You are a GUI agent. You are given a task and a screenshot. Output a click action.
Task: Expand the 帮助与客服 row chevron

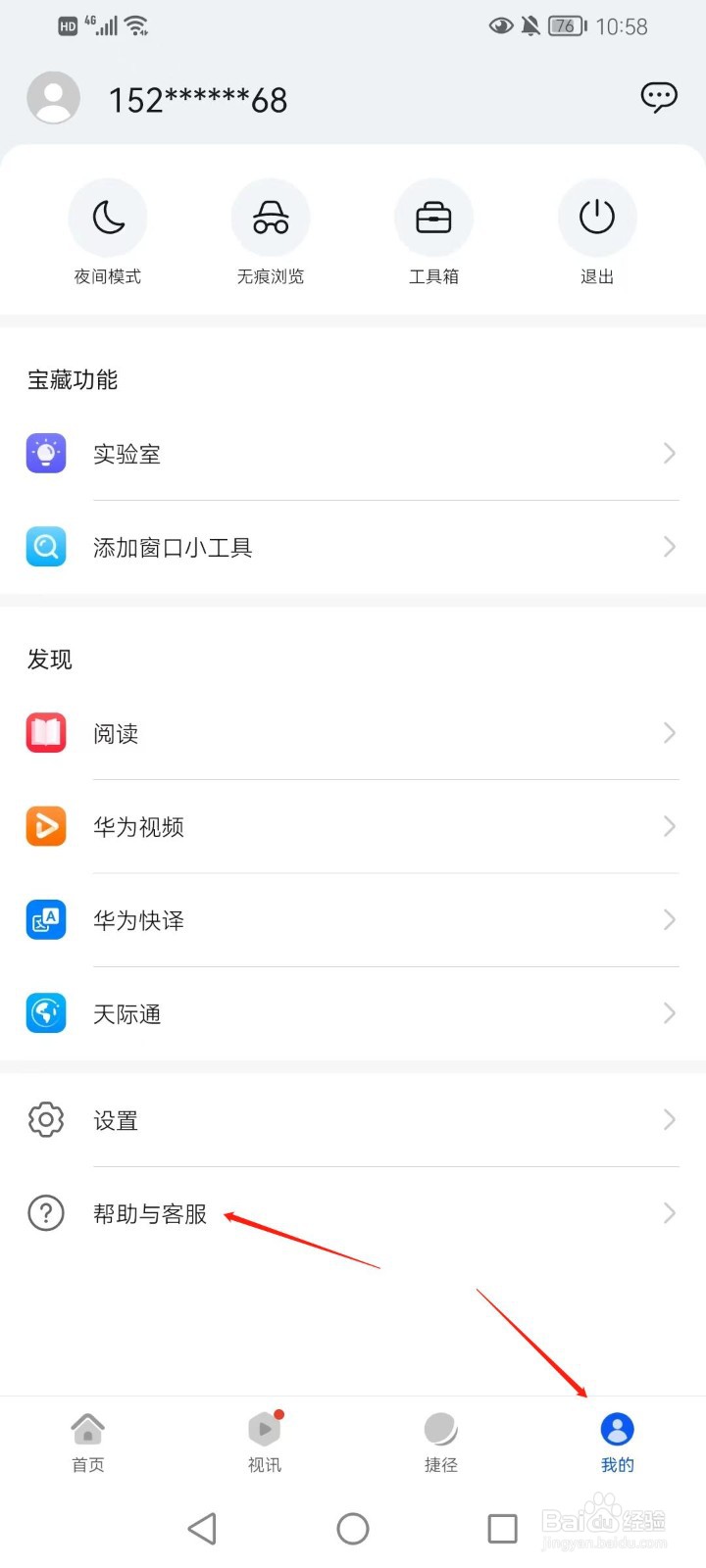pos(670,1212)
